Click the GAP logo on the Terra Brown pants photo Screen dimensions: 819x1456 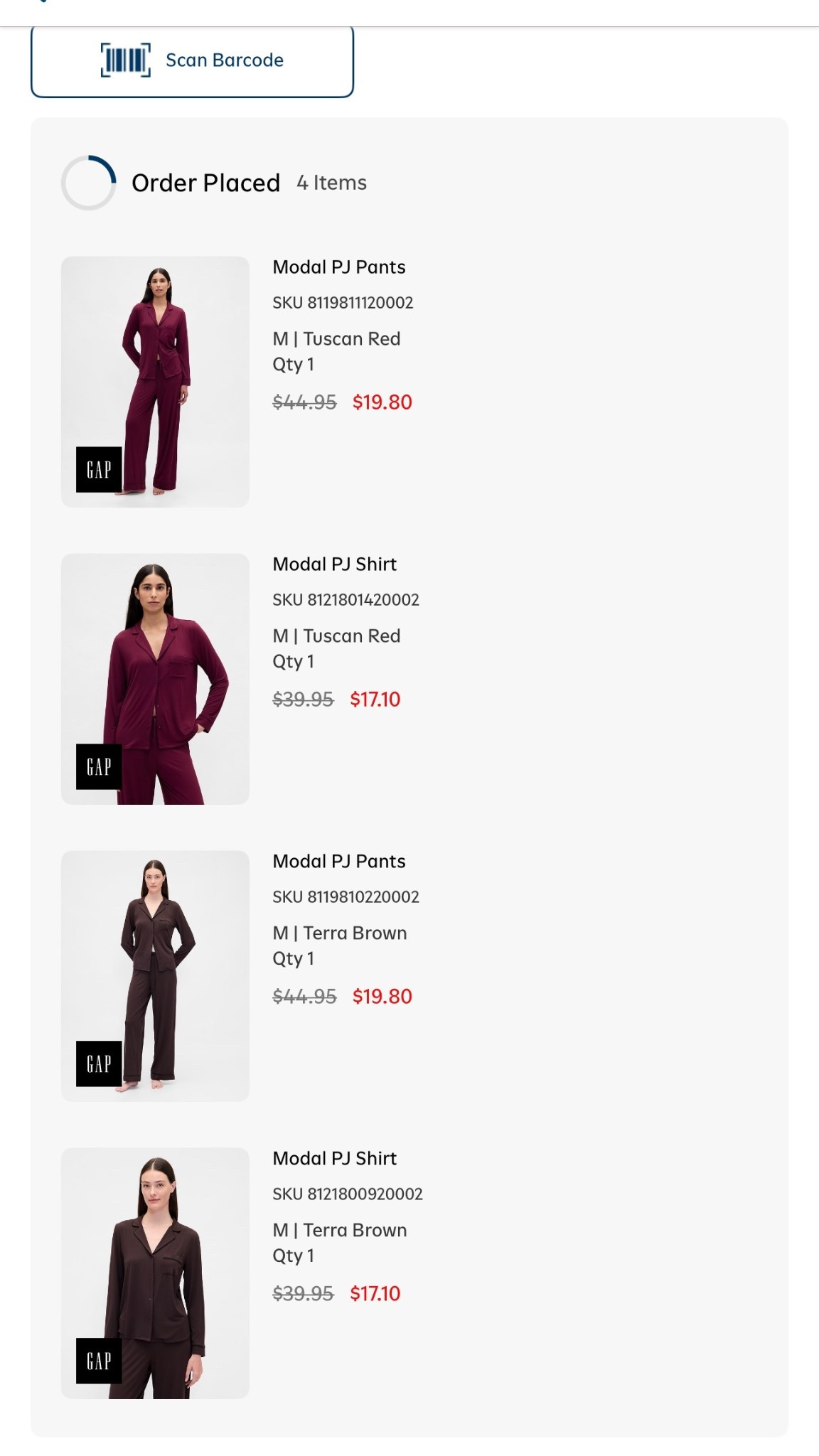[100, 1062]
